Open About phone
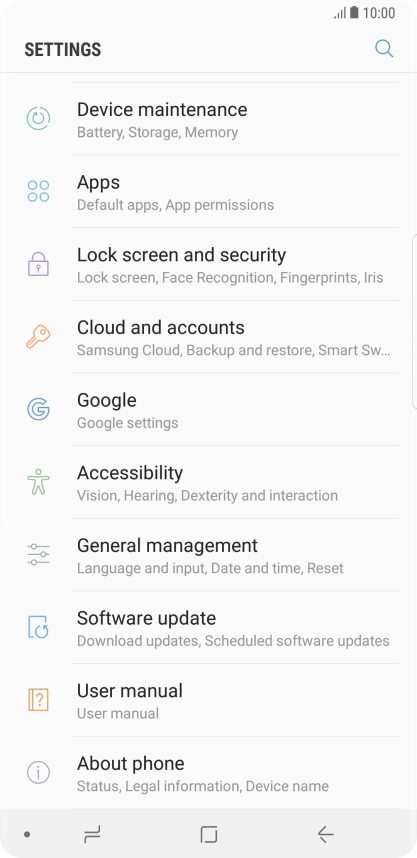This screenshot has width=417, height=858. point(208,773)
